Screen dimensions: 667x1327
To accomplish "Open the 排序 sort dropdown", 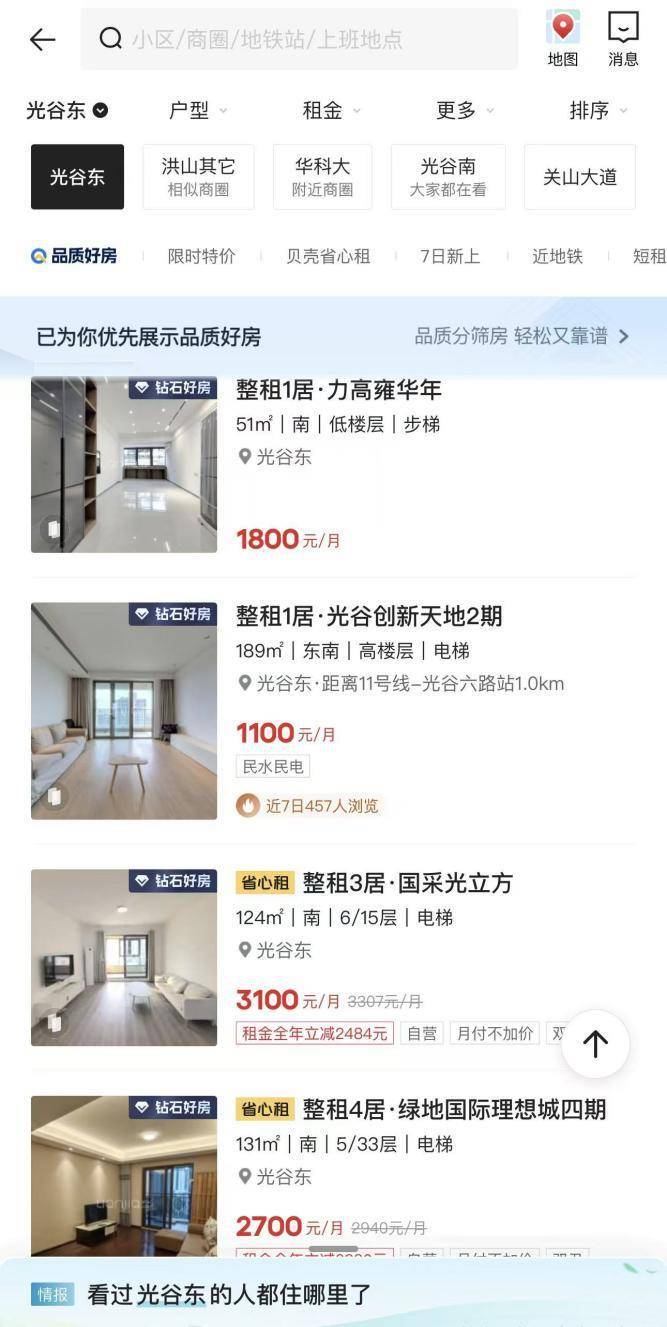I will tap(598, 110).
